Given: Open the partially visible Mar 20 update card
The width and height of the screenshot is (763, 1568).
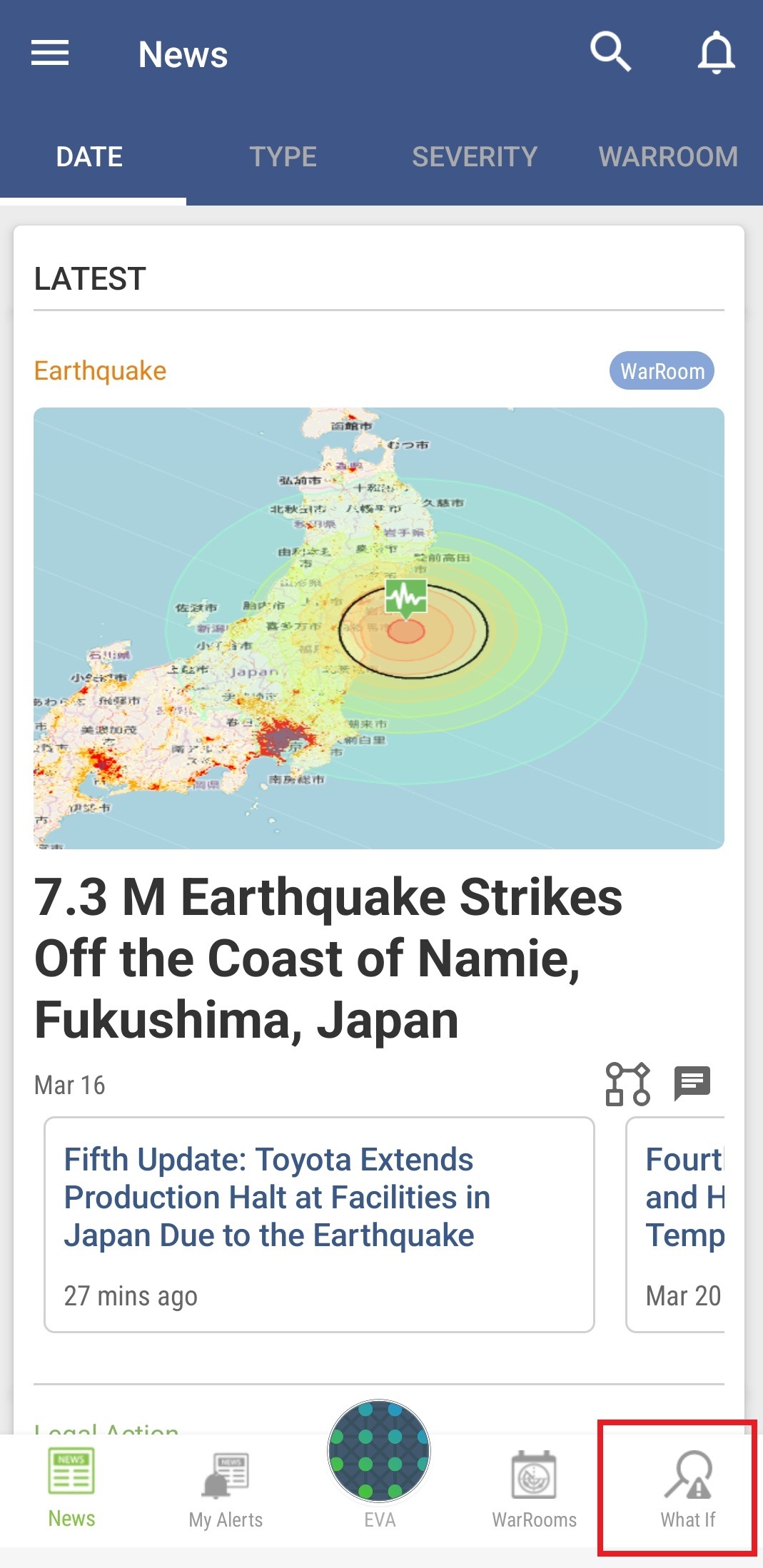Looking at the screenshot, I should click(x=675, y=1225).
